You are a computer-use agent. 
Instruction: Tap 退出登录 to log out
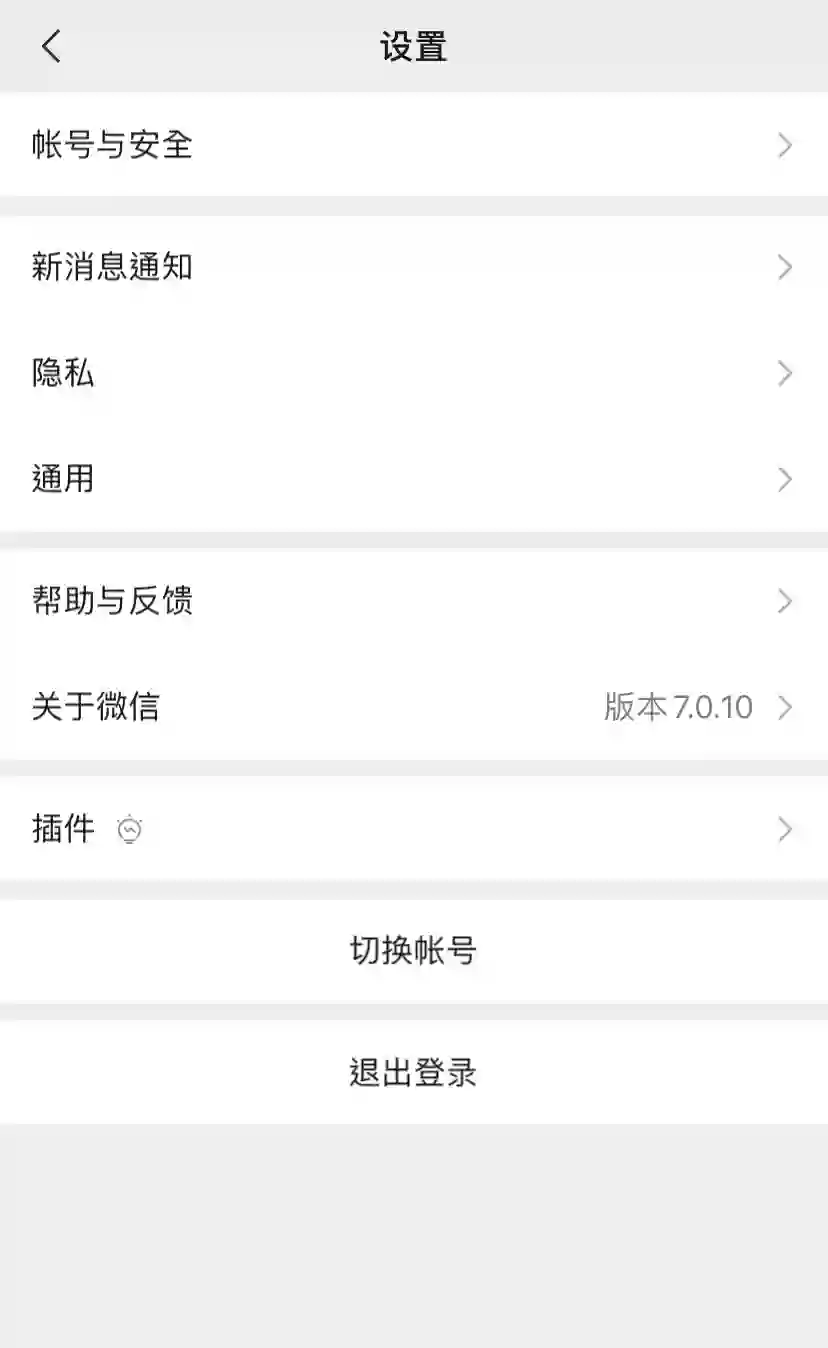413,1073
